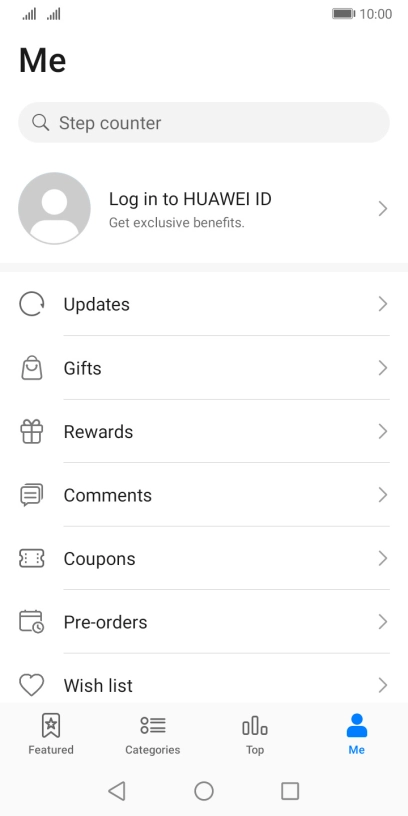Open Gifts
The width and height of the screenshot is (408, 816).
tap(204, 368)
